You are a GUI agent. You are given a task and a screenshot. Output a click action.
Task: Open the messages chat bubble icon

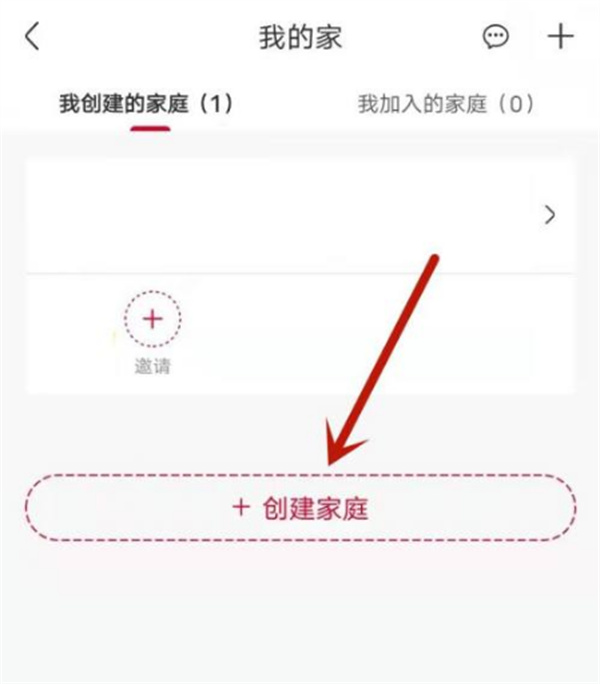[495, 37]
